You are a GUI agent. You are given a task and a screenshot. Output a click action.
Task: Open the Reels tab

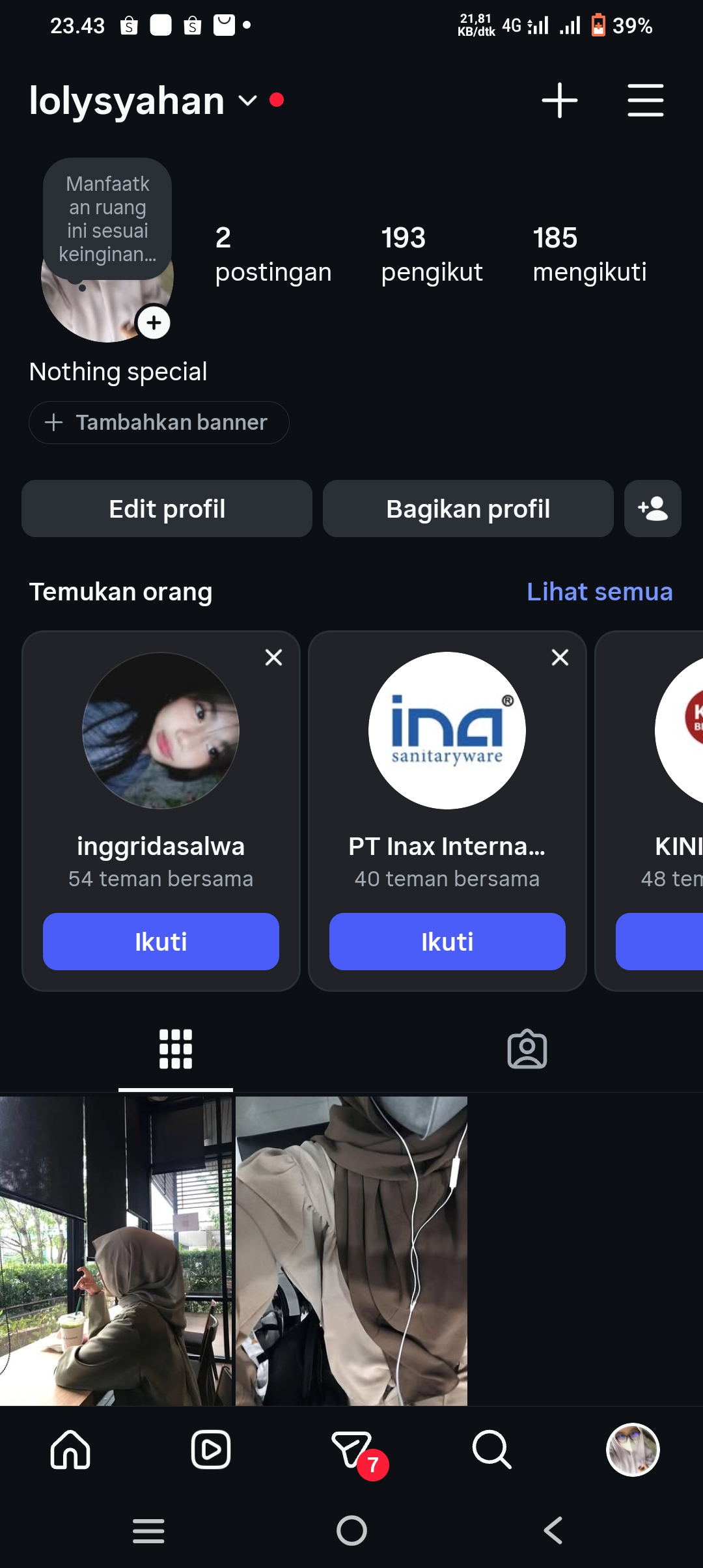pos(211,1449)
